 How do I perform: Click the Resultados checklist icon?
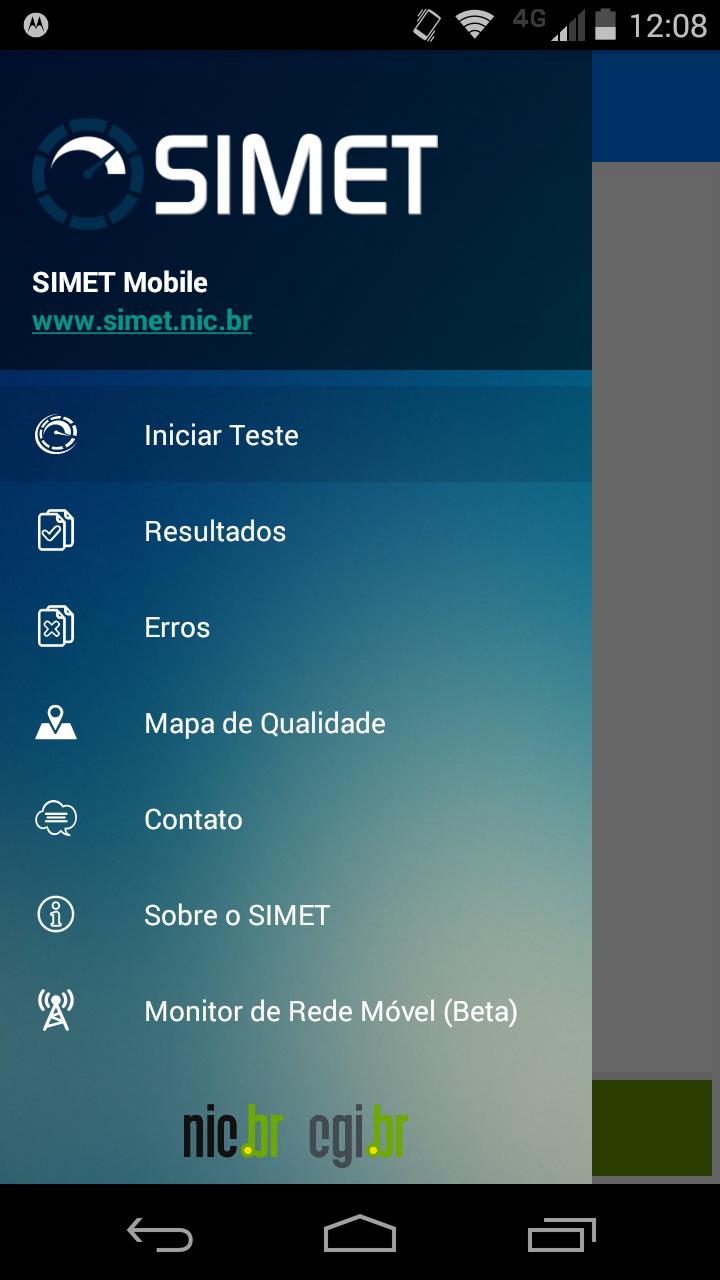pyautogui.click(x=57, y=531)
